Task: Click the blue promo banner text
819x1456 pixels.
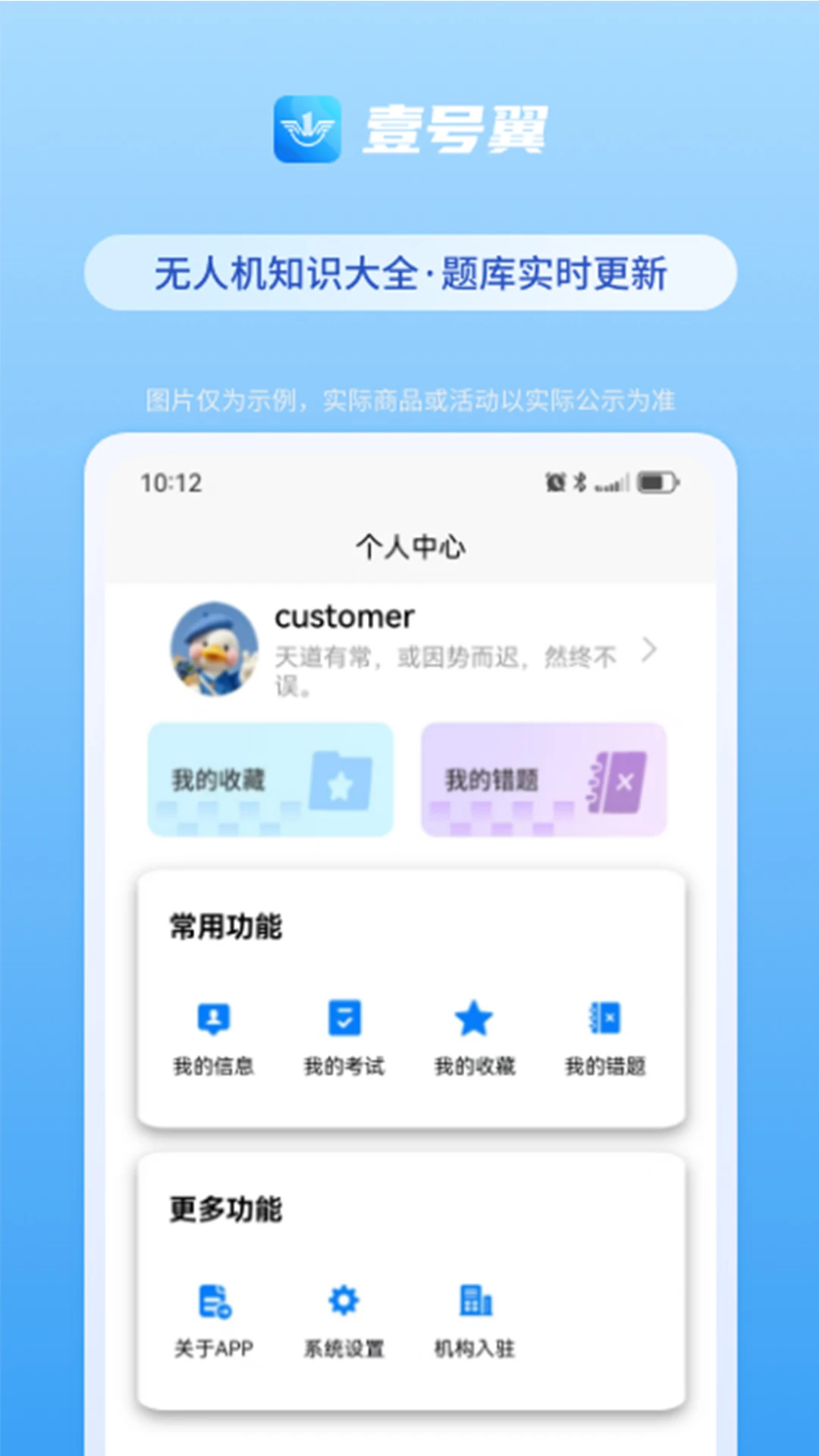Action: point(409,273)
